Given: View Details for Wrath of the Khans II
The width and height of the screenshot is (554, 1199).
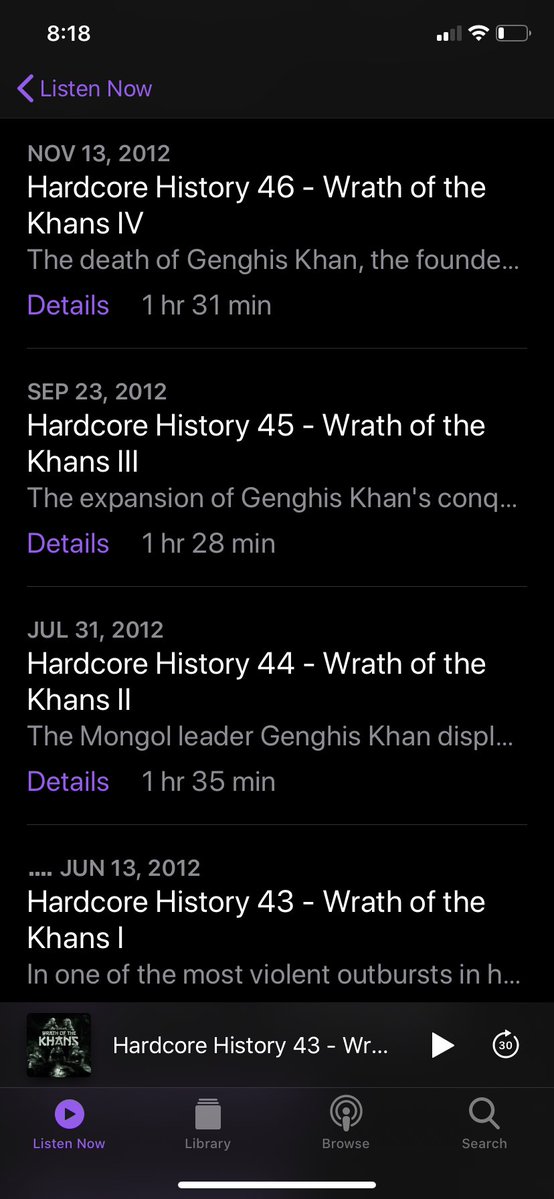Looking at the screenshot, I should [68, 781].
